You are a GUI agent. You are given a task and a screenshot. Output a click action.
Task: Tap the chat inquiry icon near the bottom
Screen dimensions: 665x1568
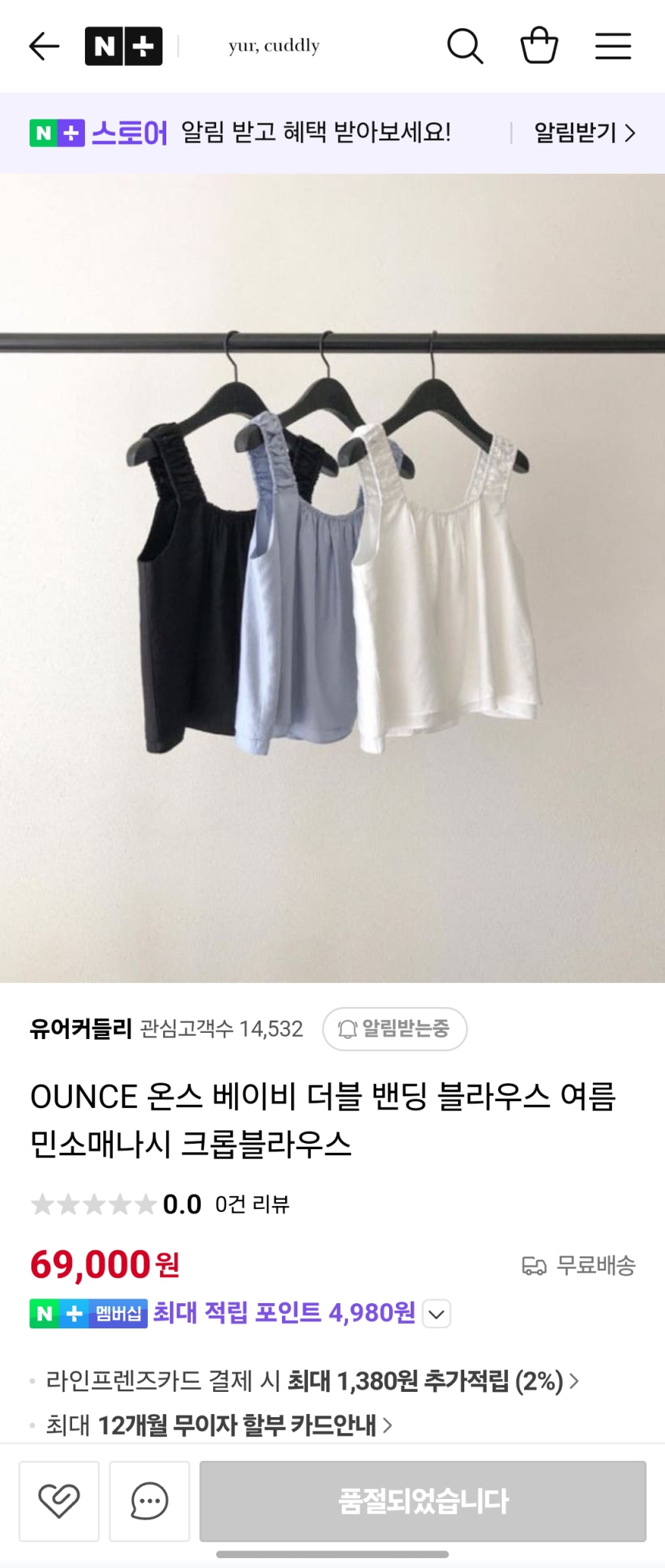pos(149,1501)
